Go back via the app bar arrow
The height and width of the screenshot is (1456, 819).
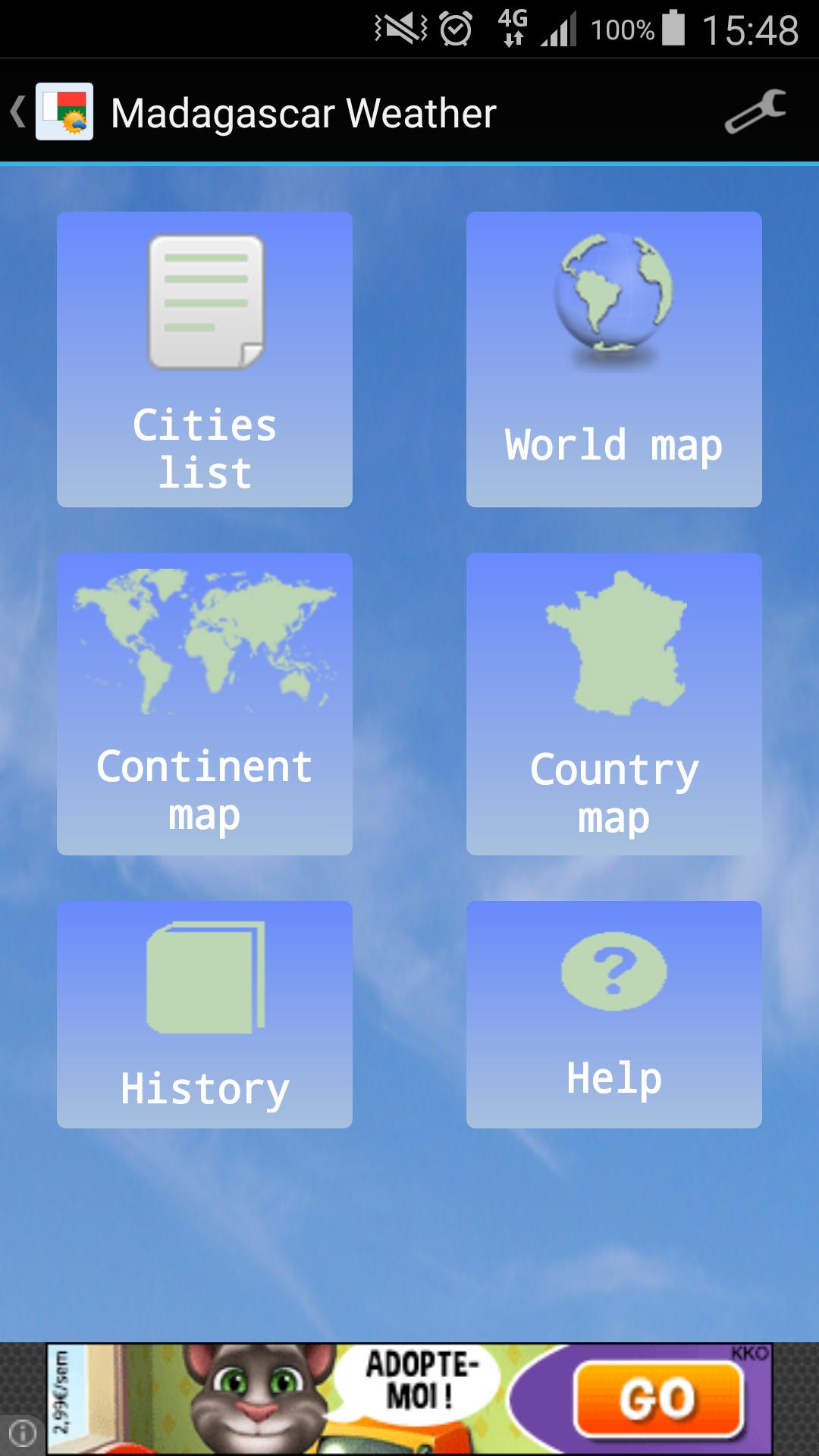coord(18,112)
